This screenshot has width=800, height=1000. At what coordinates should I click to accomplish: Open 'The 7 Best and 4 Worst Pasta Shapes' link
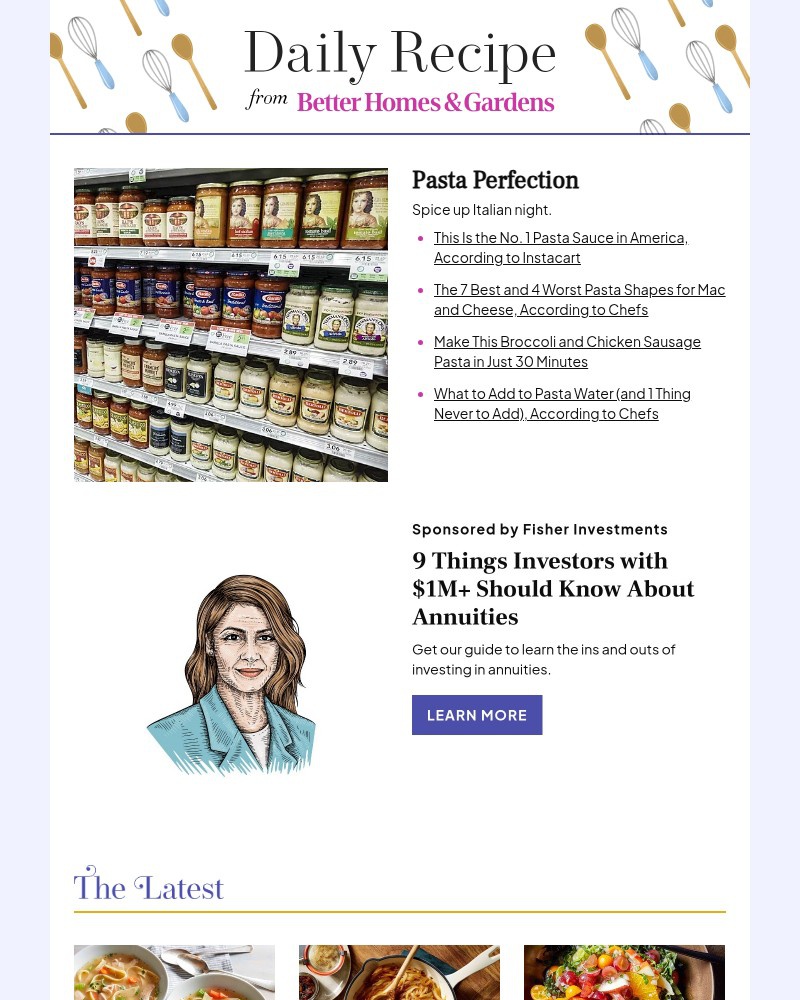pos(579,299)
